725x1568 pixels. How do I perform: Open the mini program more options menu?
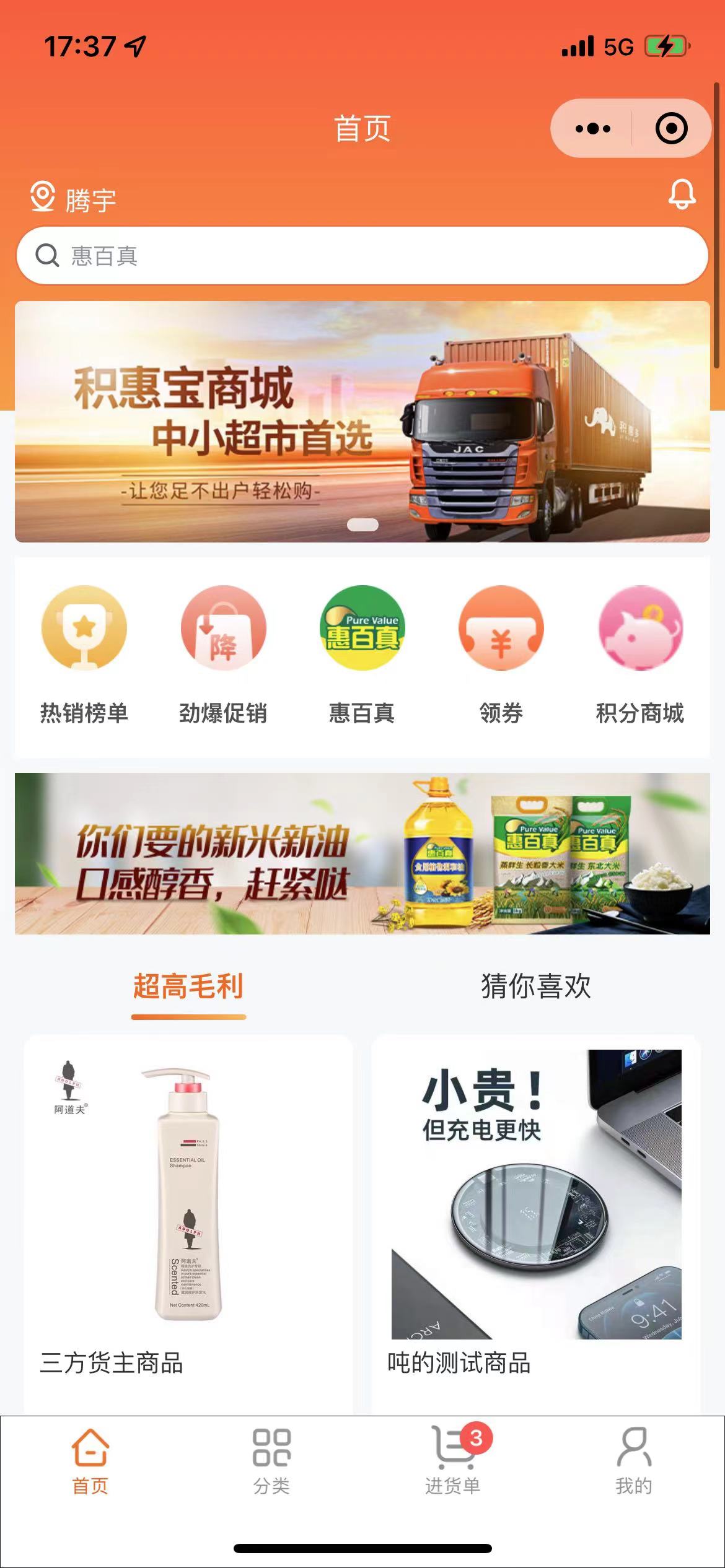[592, 128]
